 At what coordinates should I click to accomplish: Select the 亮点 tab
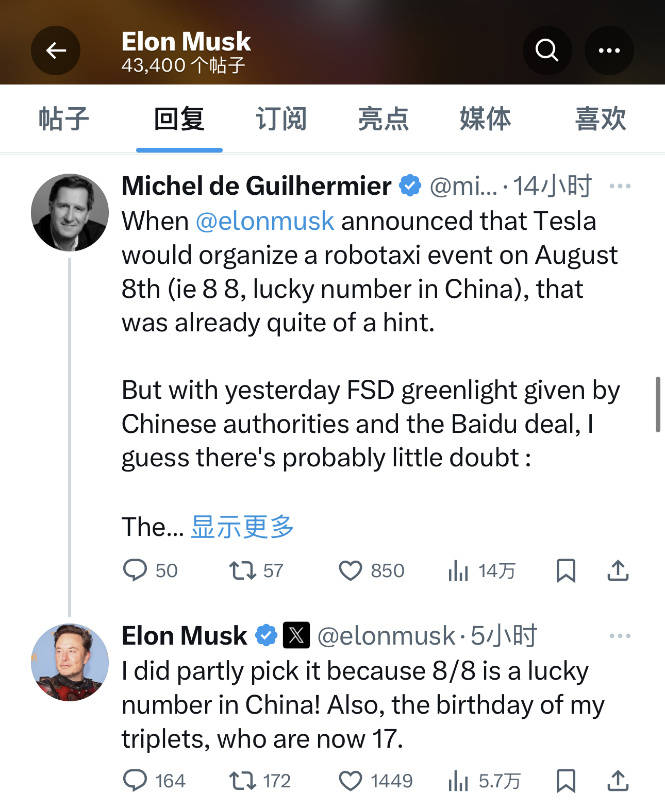(383, 119)
